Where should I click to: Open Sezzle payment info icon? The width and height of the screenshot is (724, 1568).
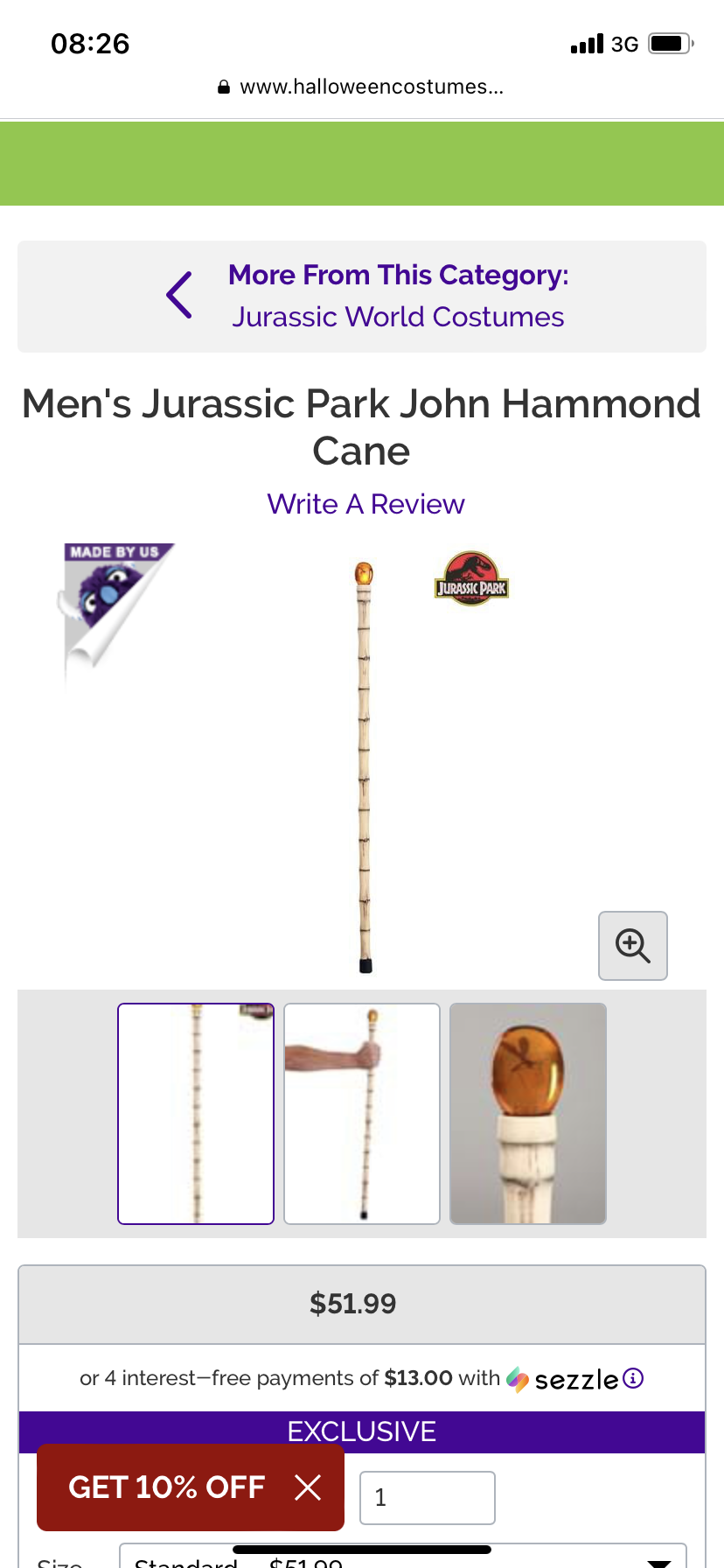[x=633, y=1378]
